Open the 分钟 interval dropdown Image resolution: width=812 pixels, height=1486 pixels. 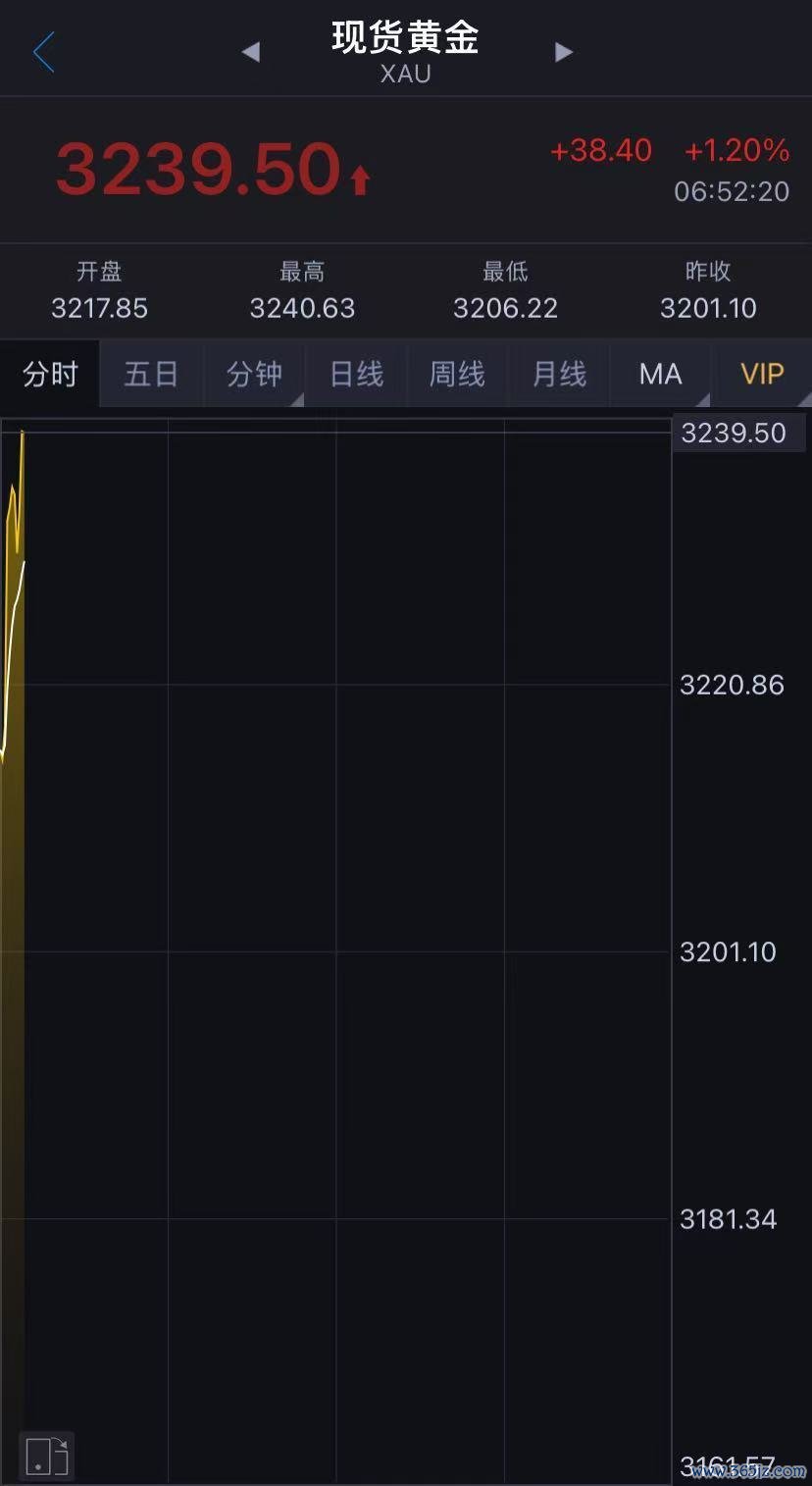(x=254, y=374)
